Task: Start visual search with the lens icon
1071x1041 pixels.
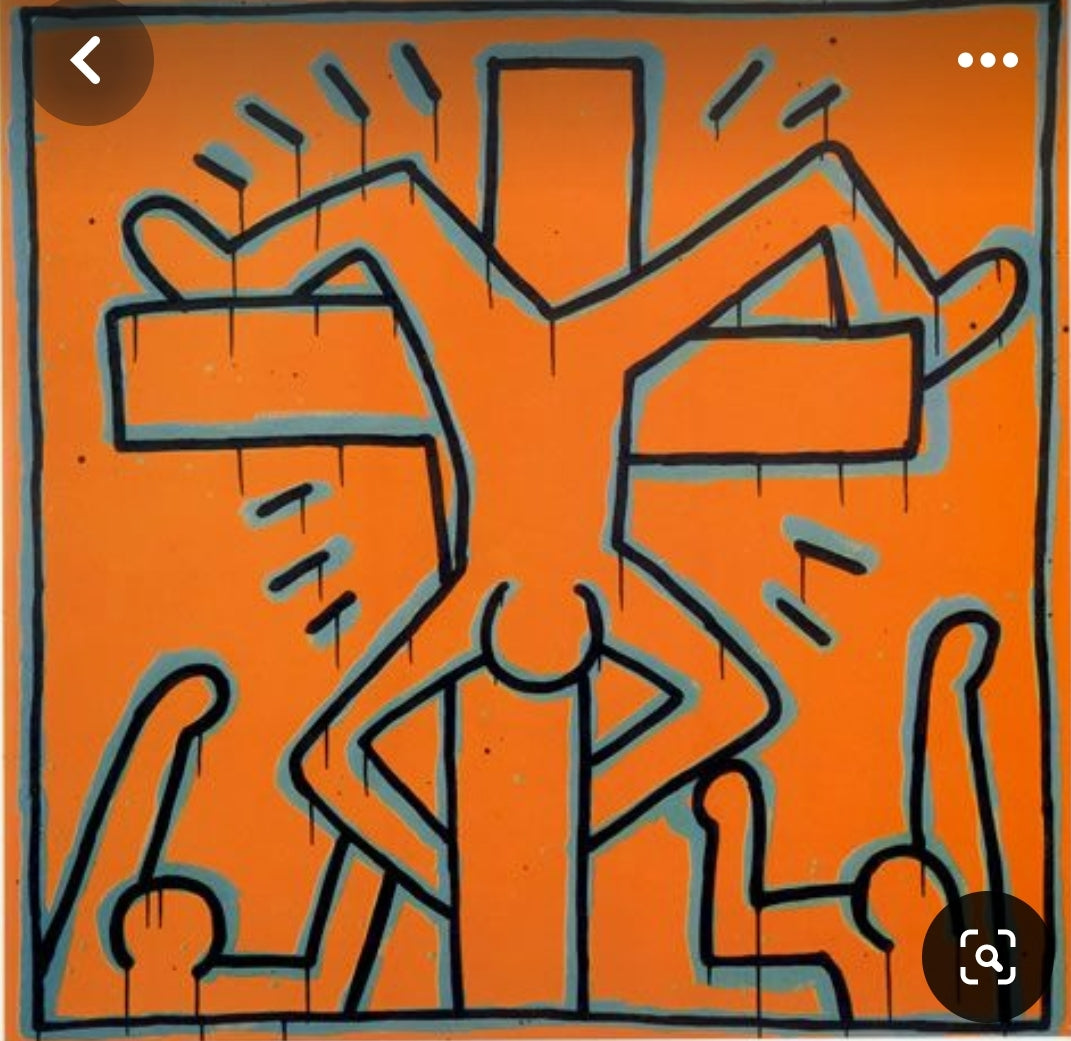Action: click(987, 956)
